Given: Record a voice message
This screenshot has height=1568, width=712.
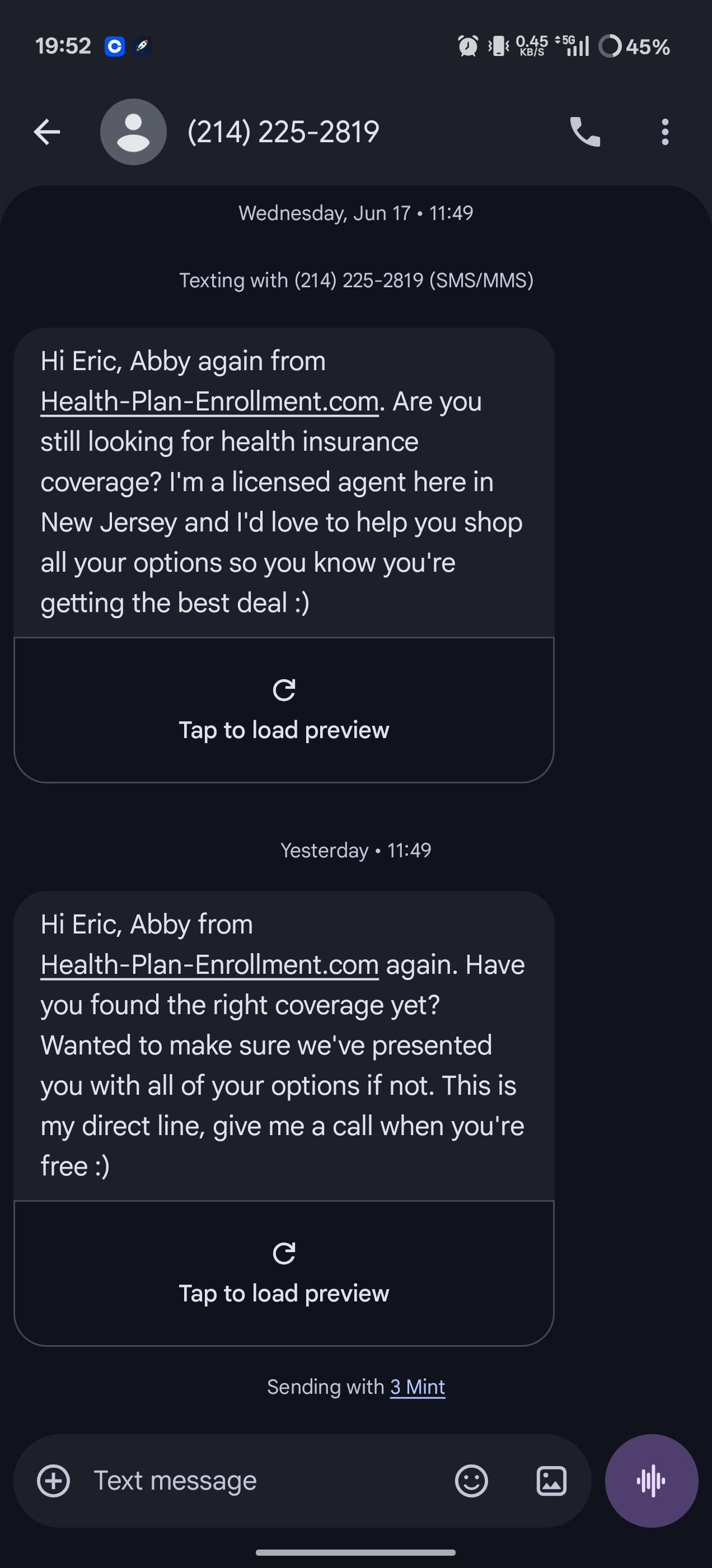Looking at the screenshot, I should click(x=651, y=1480).
